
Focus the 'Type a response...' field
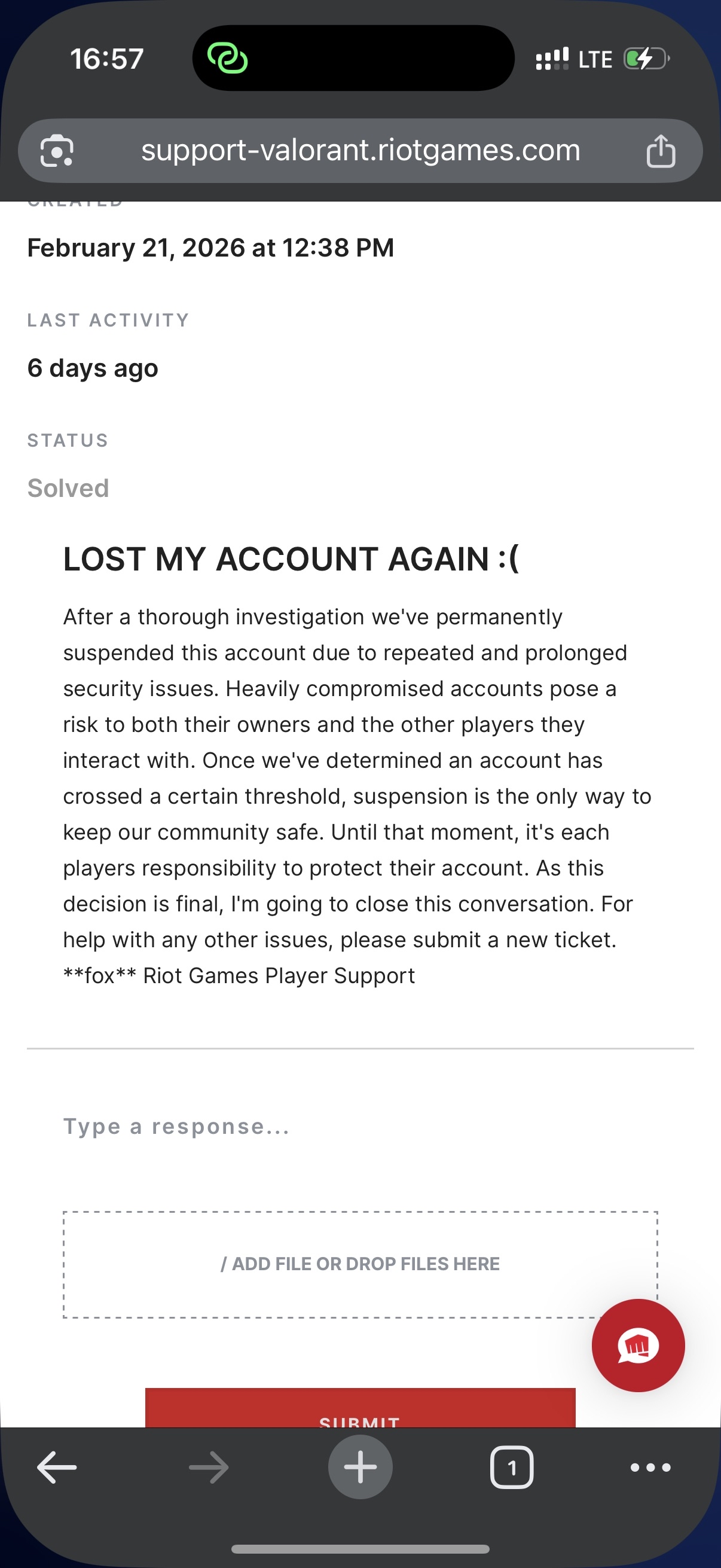(x=359, y=1127)
